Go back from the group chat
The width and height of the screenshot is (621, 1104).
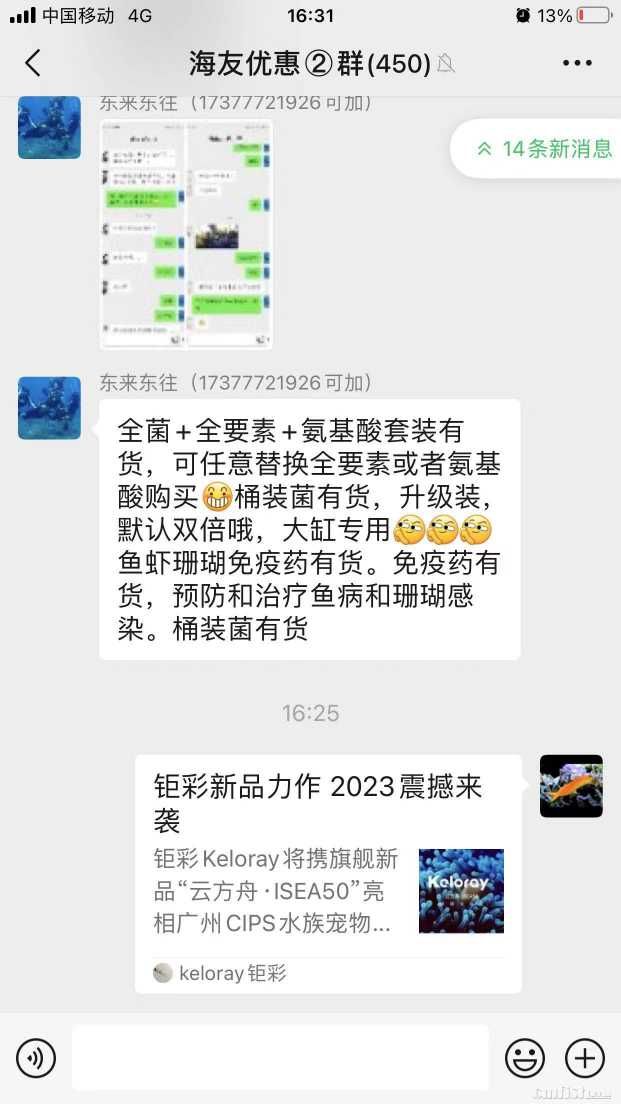(33, 64)
